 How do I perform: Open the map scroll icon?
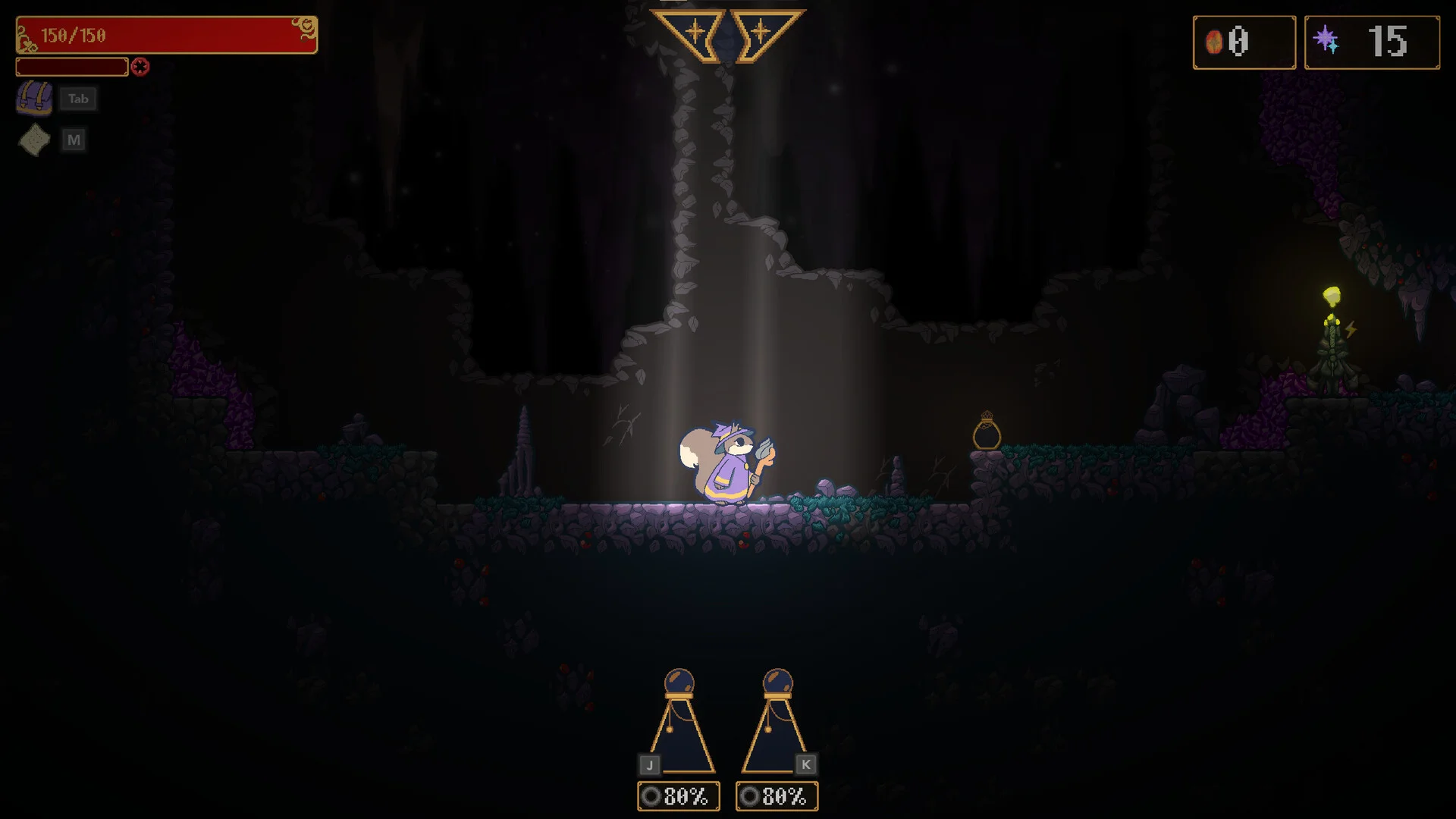34,140
